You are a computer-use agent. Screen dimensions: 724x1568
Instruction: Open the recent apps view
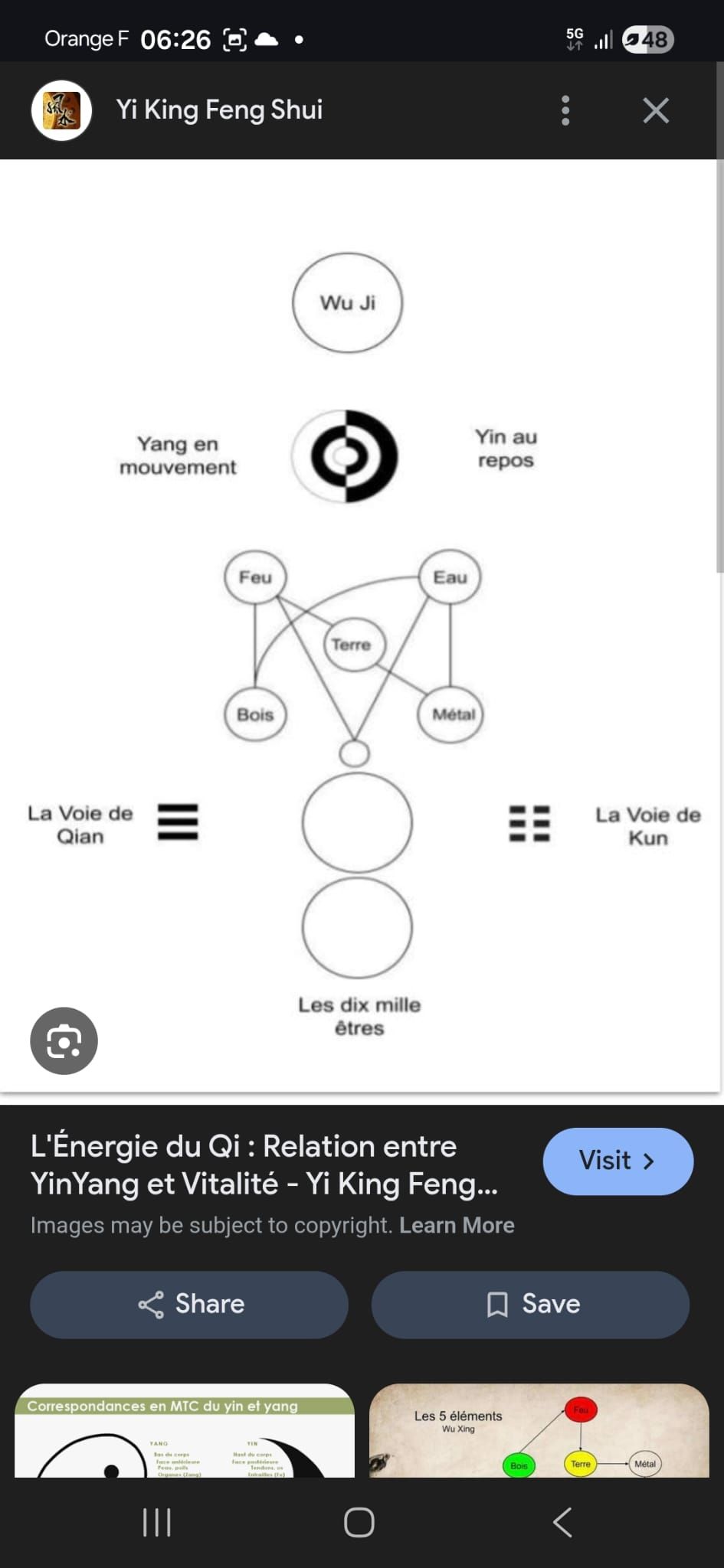click(x=157, y=1522)
